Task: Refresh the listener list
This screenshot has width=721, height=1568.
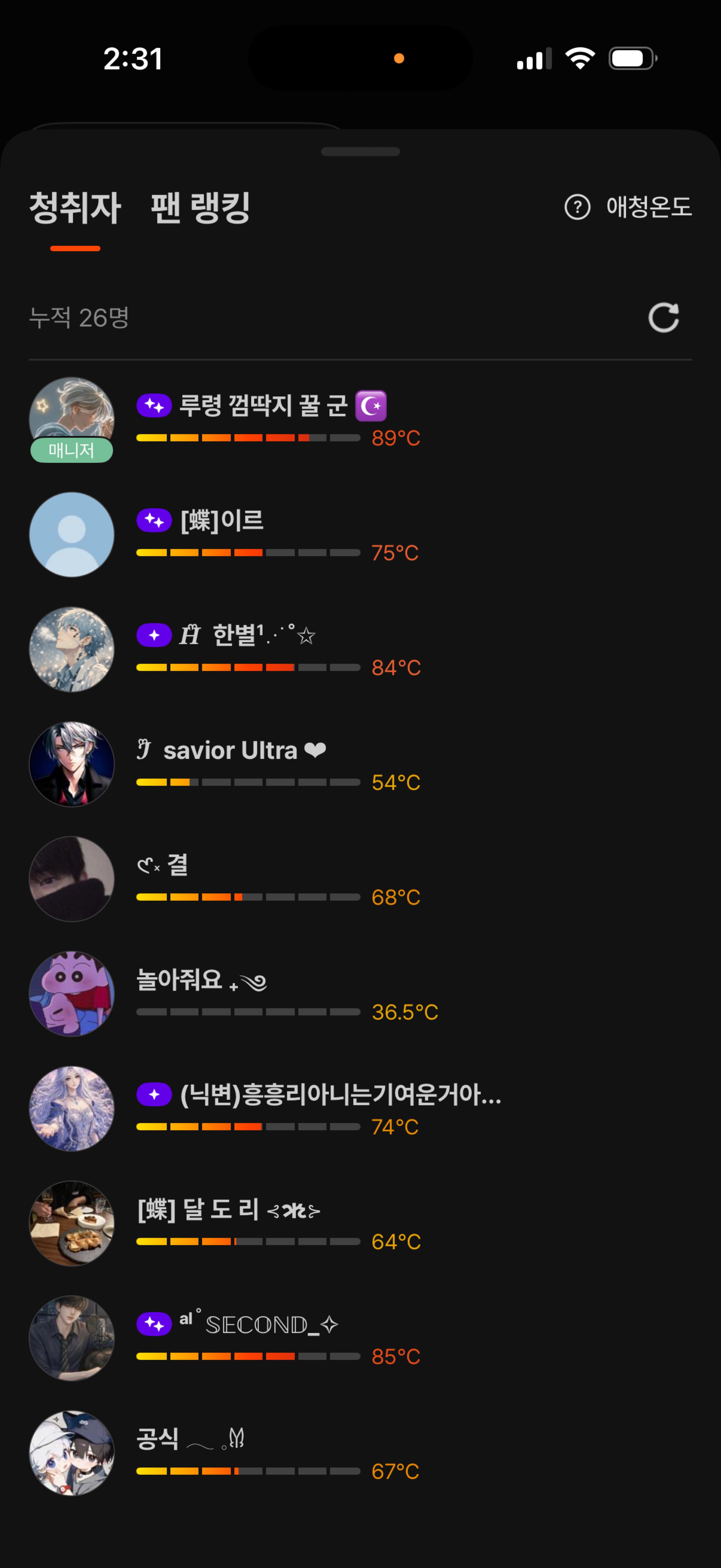Action: [x=663, y=317]
